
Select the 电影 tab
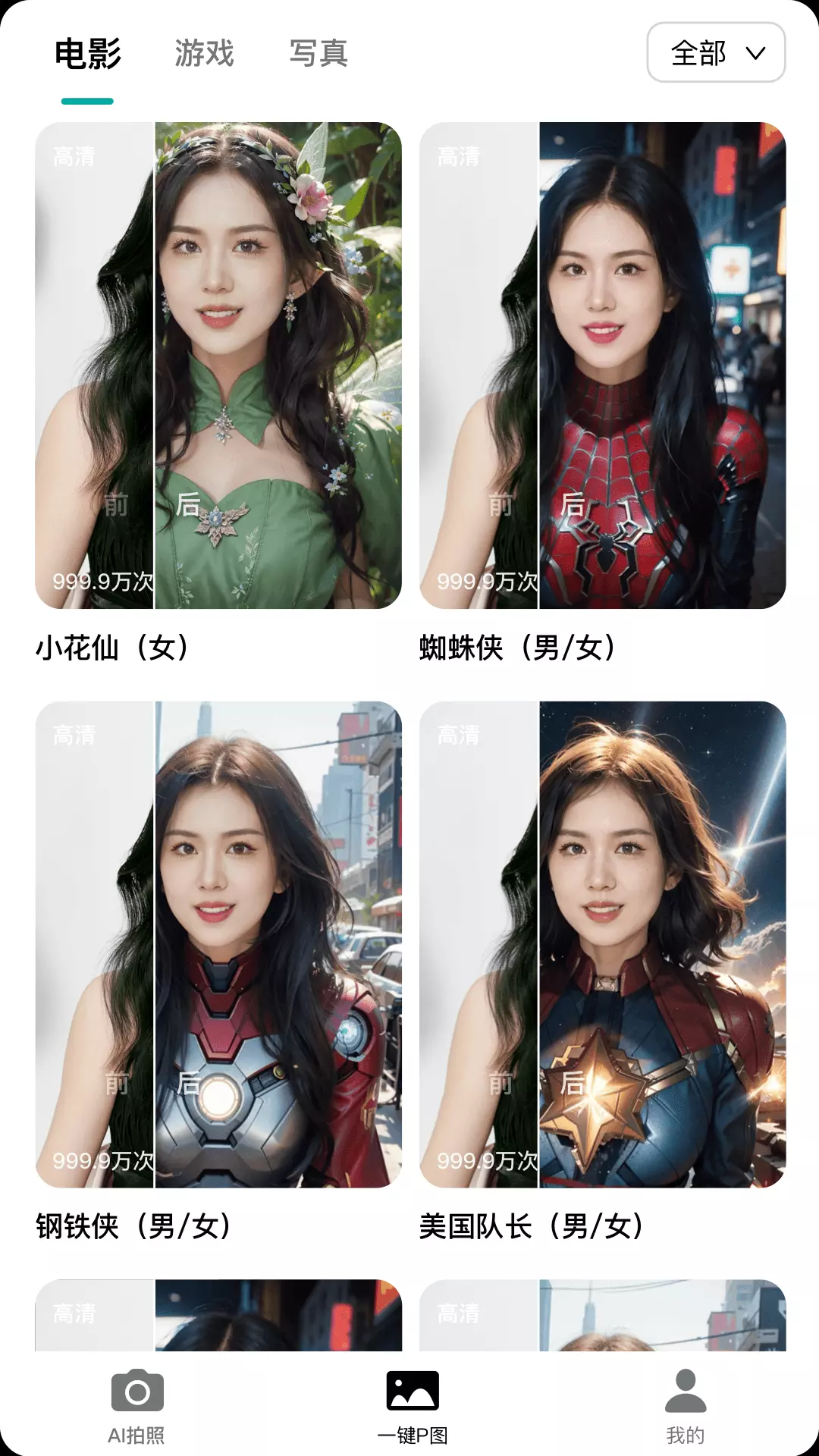click(88, 54)
